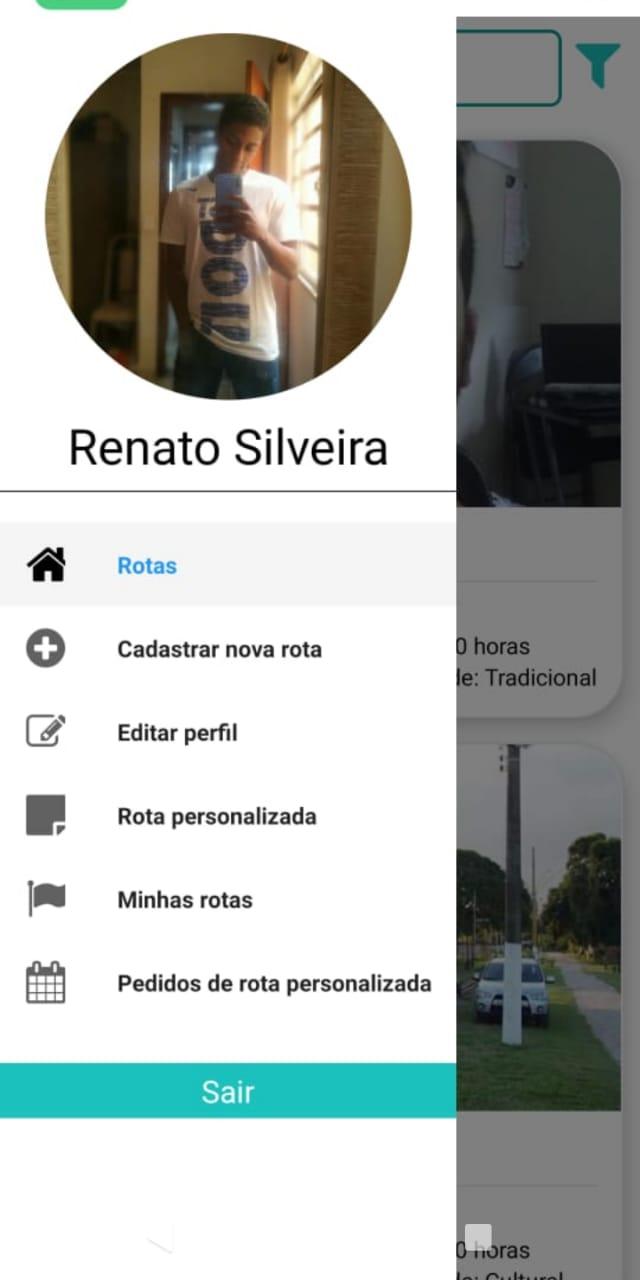
Task: Open Minhas rotas
Action: (184, 900)
